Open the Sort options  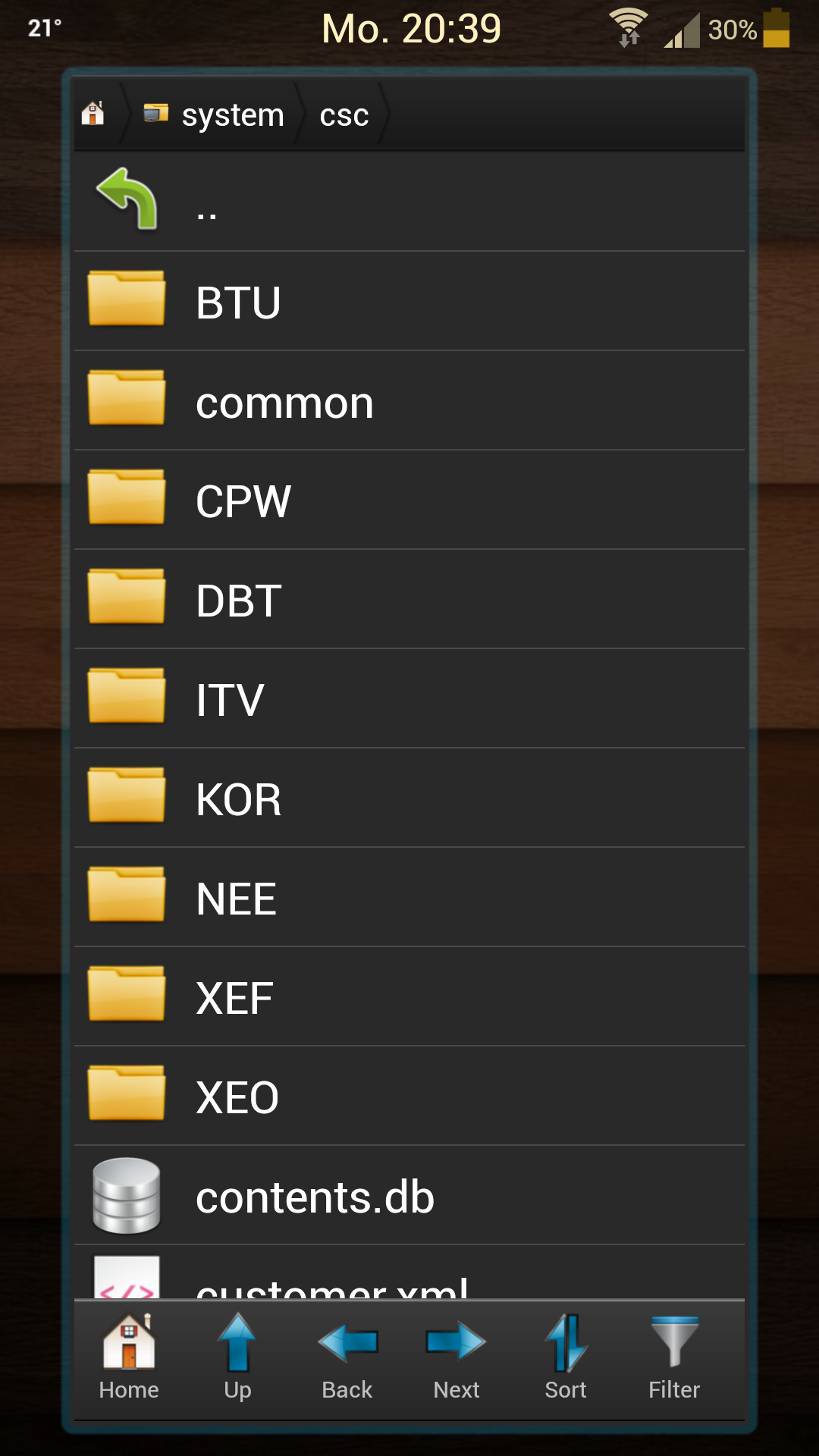[x=566, y=1357]
